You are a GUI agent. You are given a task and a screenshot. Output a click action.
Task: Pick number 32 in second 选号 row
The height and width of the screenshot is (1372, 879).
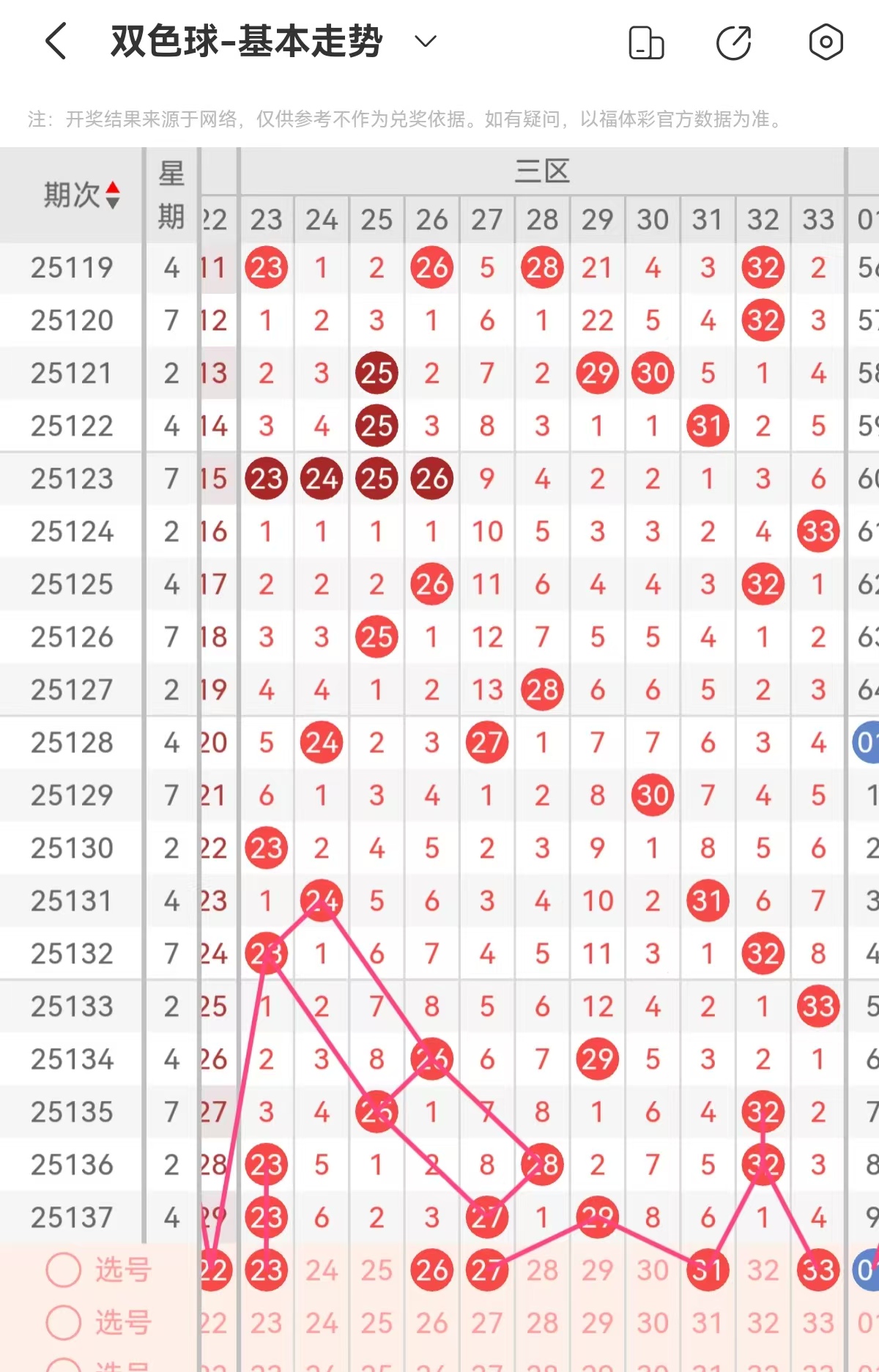pyautogui.click(x=763, y=1323)
